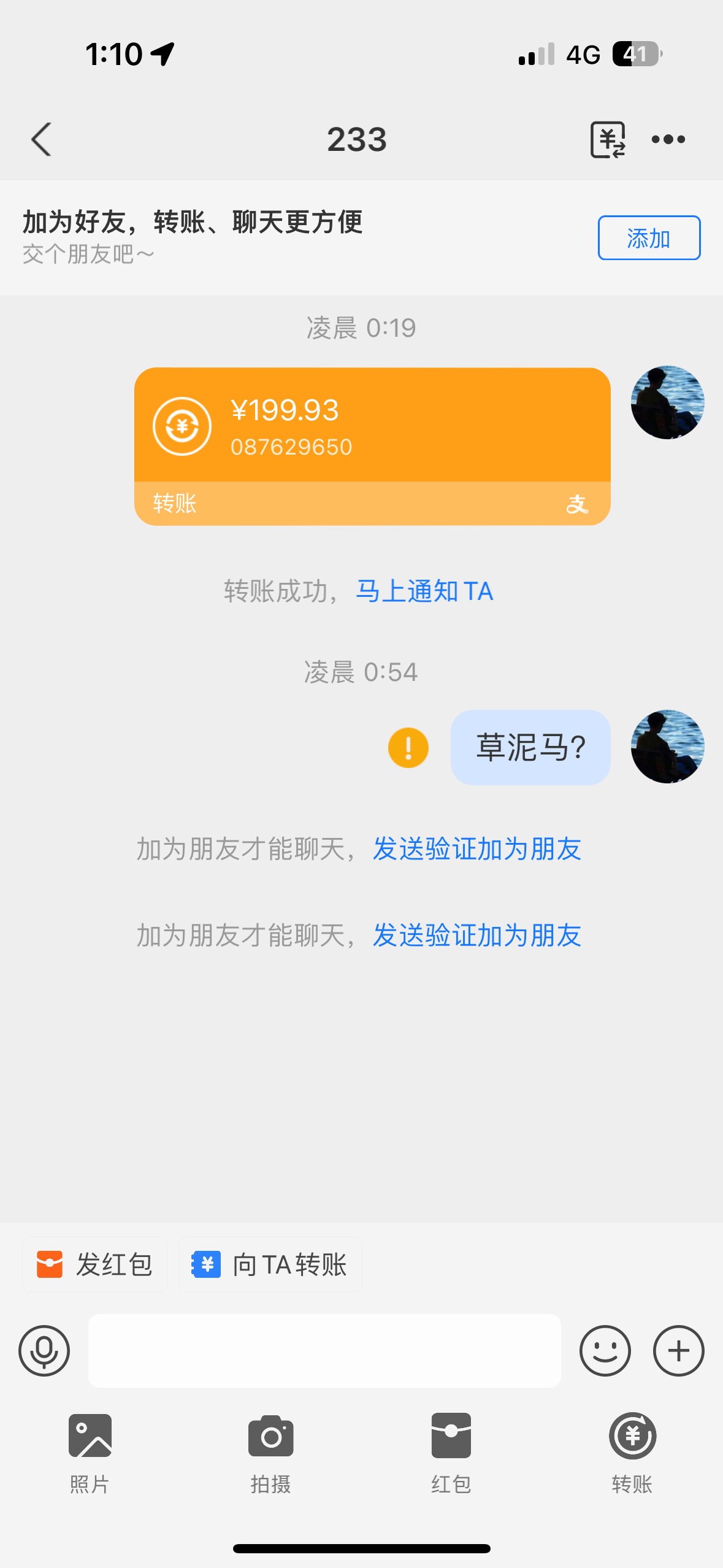Tap the warning icon beside 草泥马 message
Viewport: 723px width, 1568px height.
pos(408,746)
